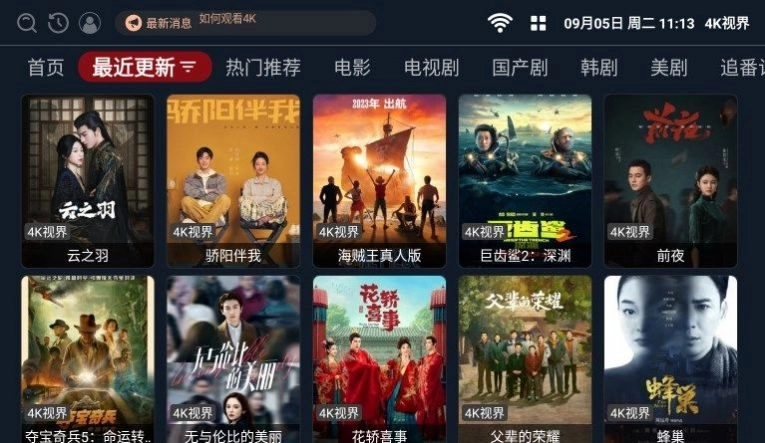Screen dimensions: 765x443
Task: Select the 美剧 tab
Action: [669, 68]
